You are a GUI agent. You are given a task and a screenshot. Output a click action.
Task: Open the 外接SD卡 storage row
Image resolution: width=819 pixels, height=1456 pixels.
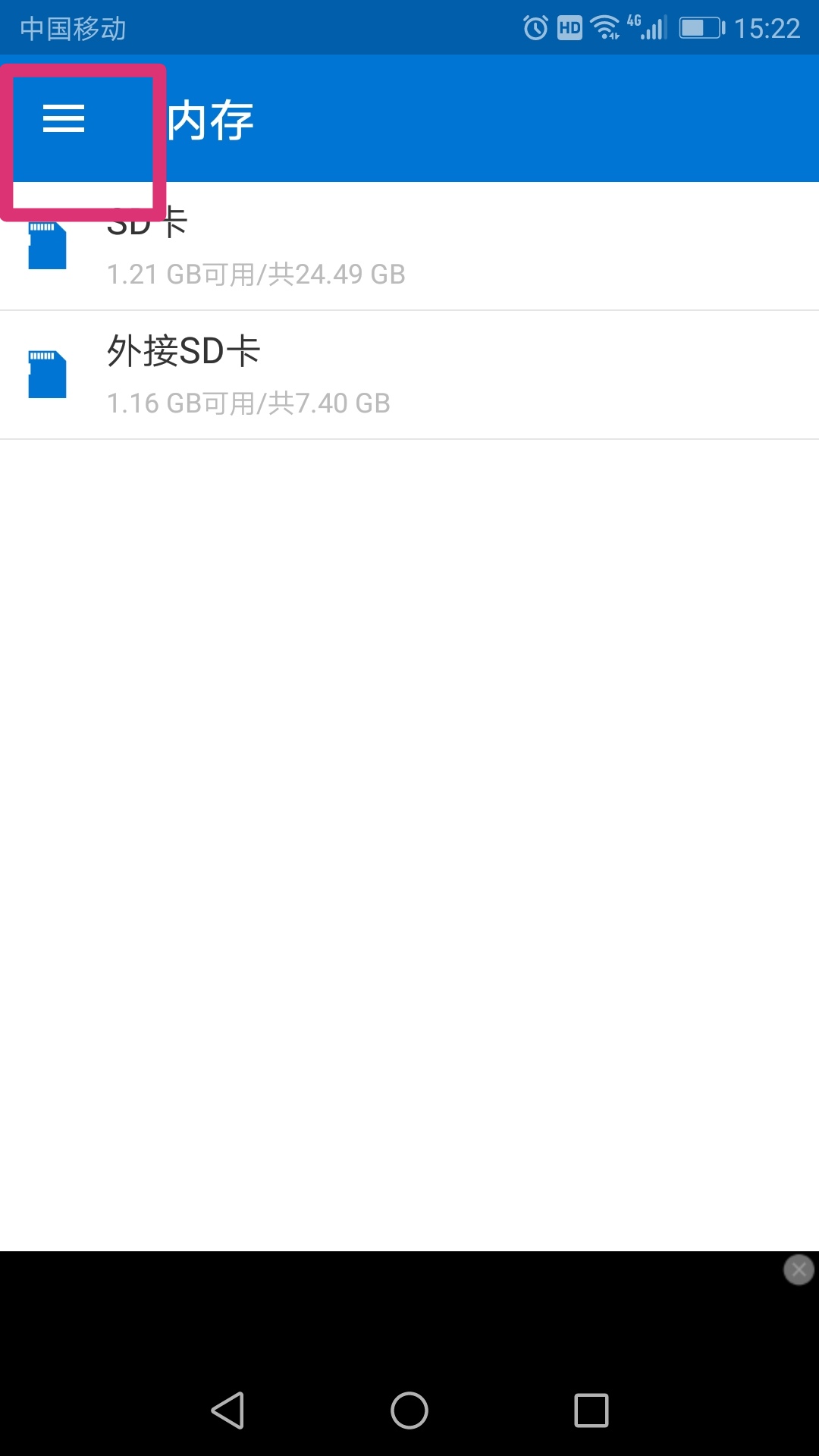pos(409,375)
